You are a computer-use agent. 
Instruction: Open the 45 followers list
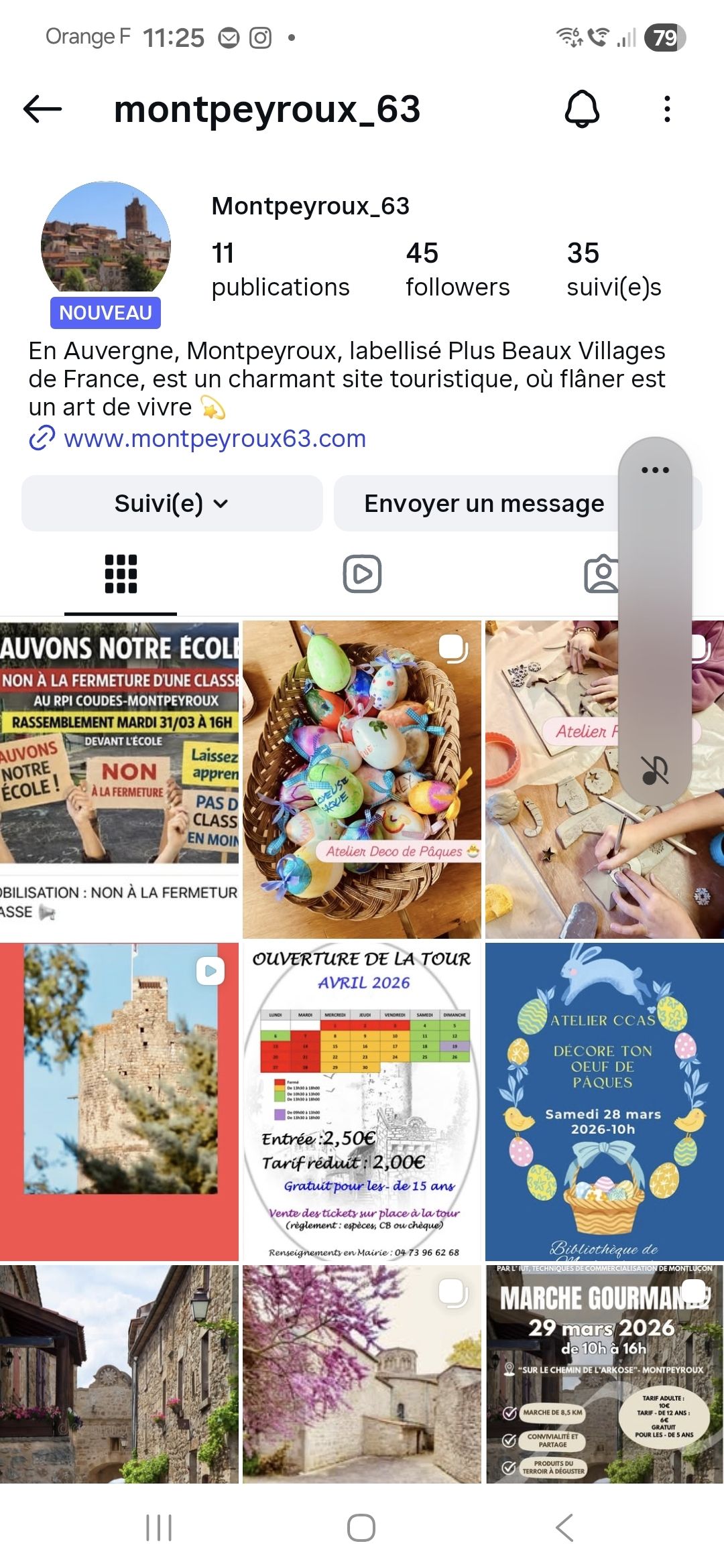click(457, 269)
